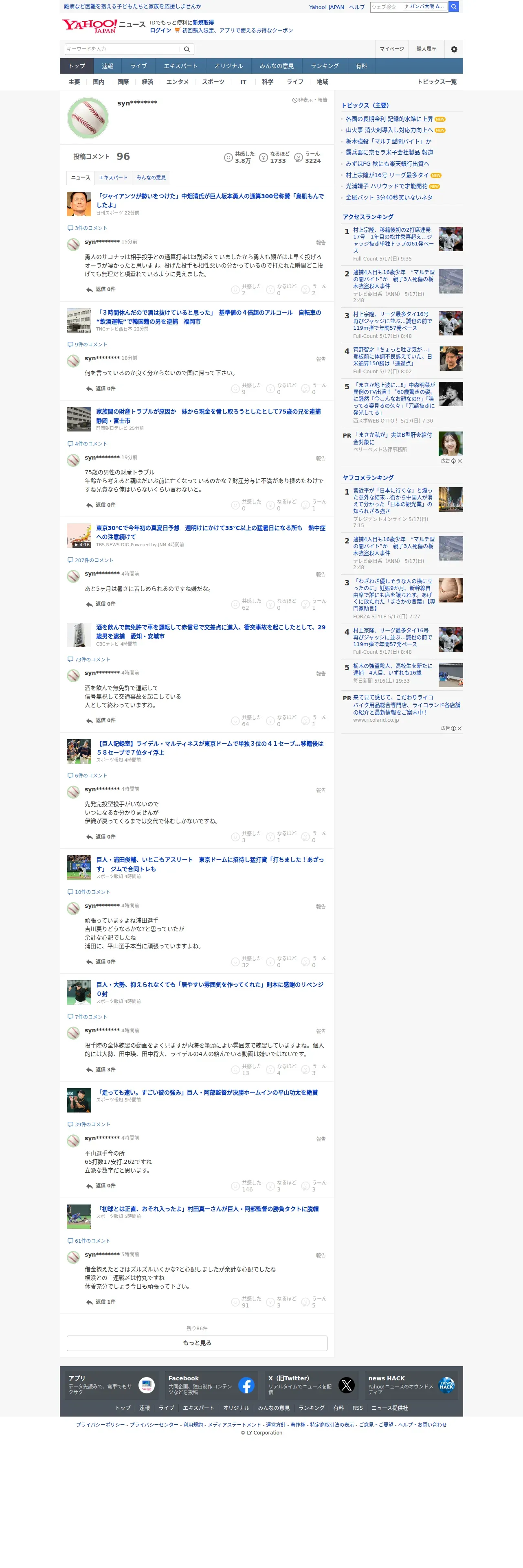This screenshot has width=523, height=1568.
Task: Tap the keyword search magnifier button
Action: click(x=187, y=49)
